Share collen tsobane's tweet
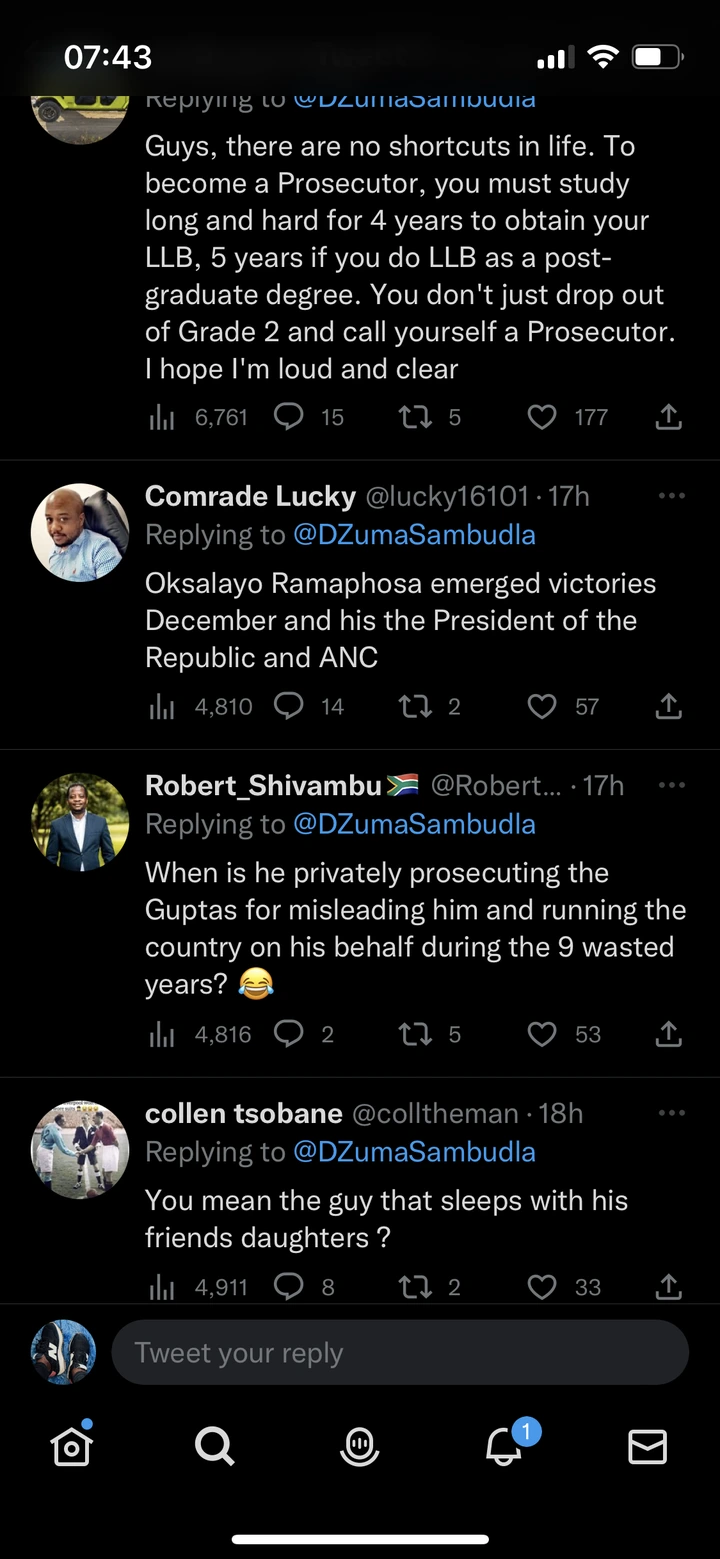Image resolution: width=720 pixels, height=1559 pixels. [668, 1287]
